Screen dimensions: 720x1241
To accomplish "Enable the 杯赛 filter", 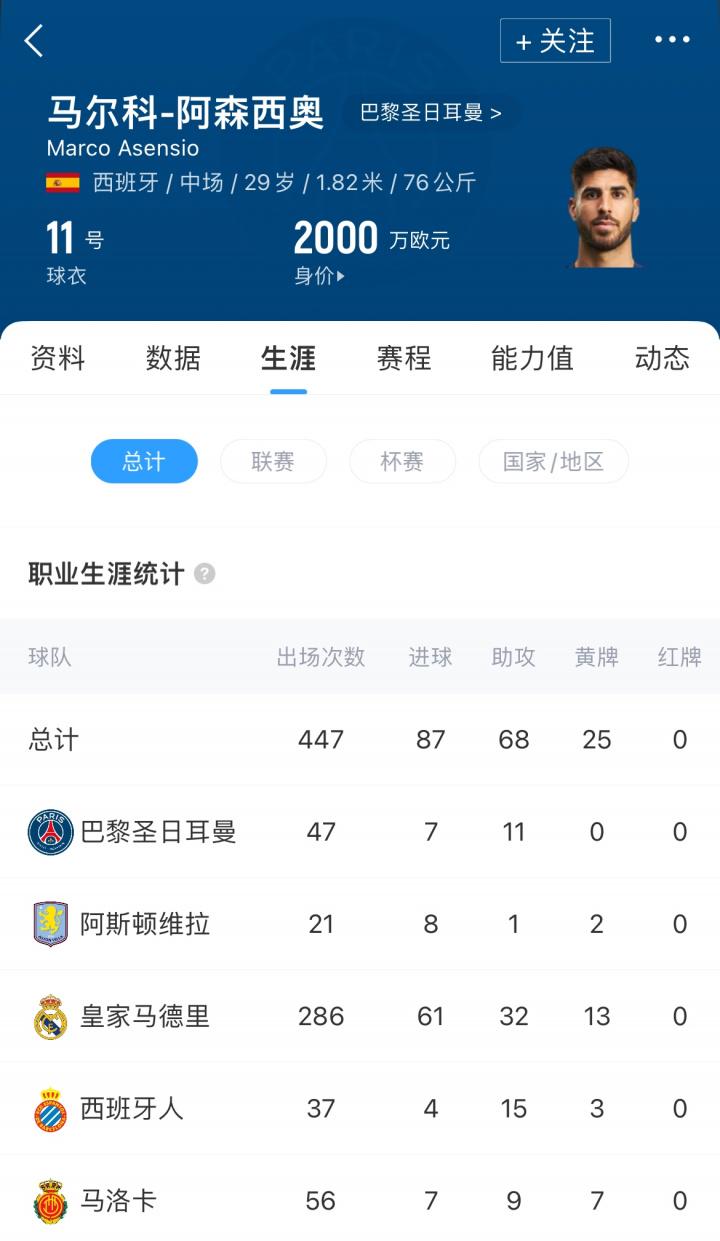I will pos(402,461).
